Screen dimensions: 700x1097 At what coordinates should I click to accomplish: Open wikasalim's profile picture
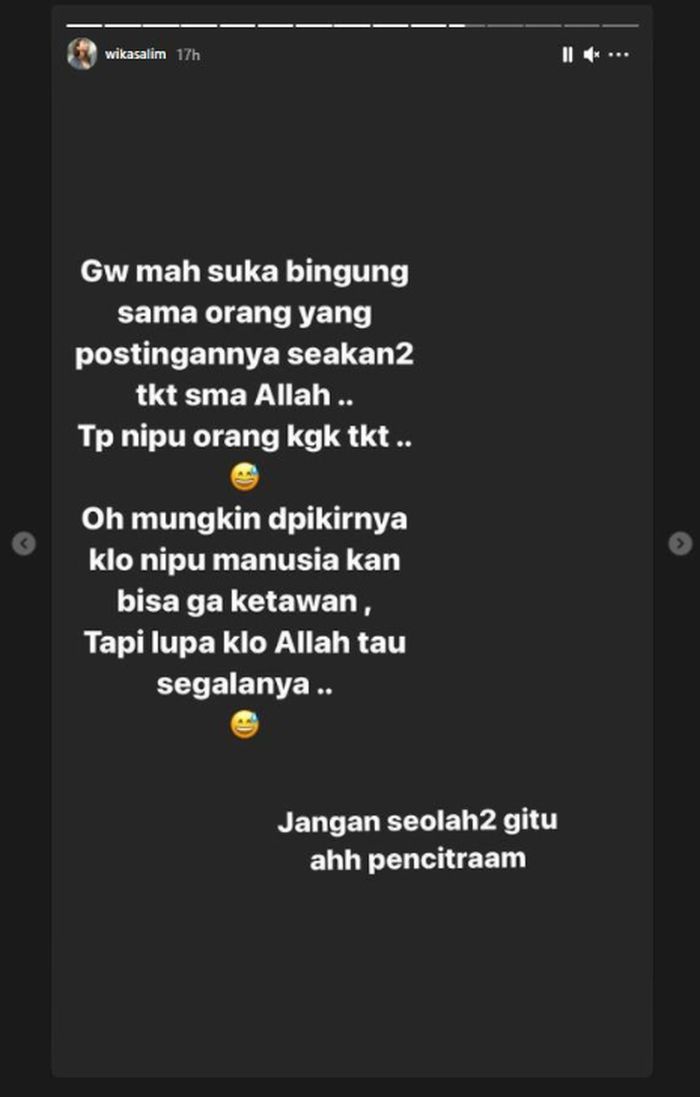point(82,54)
